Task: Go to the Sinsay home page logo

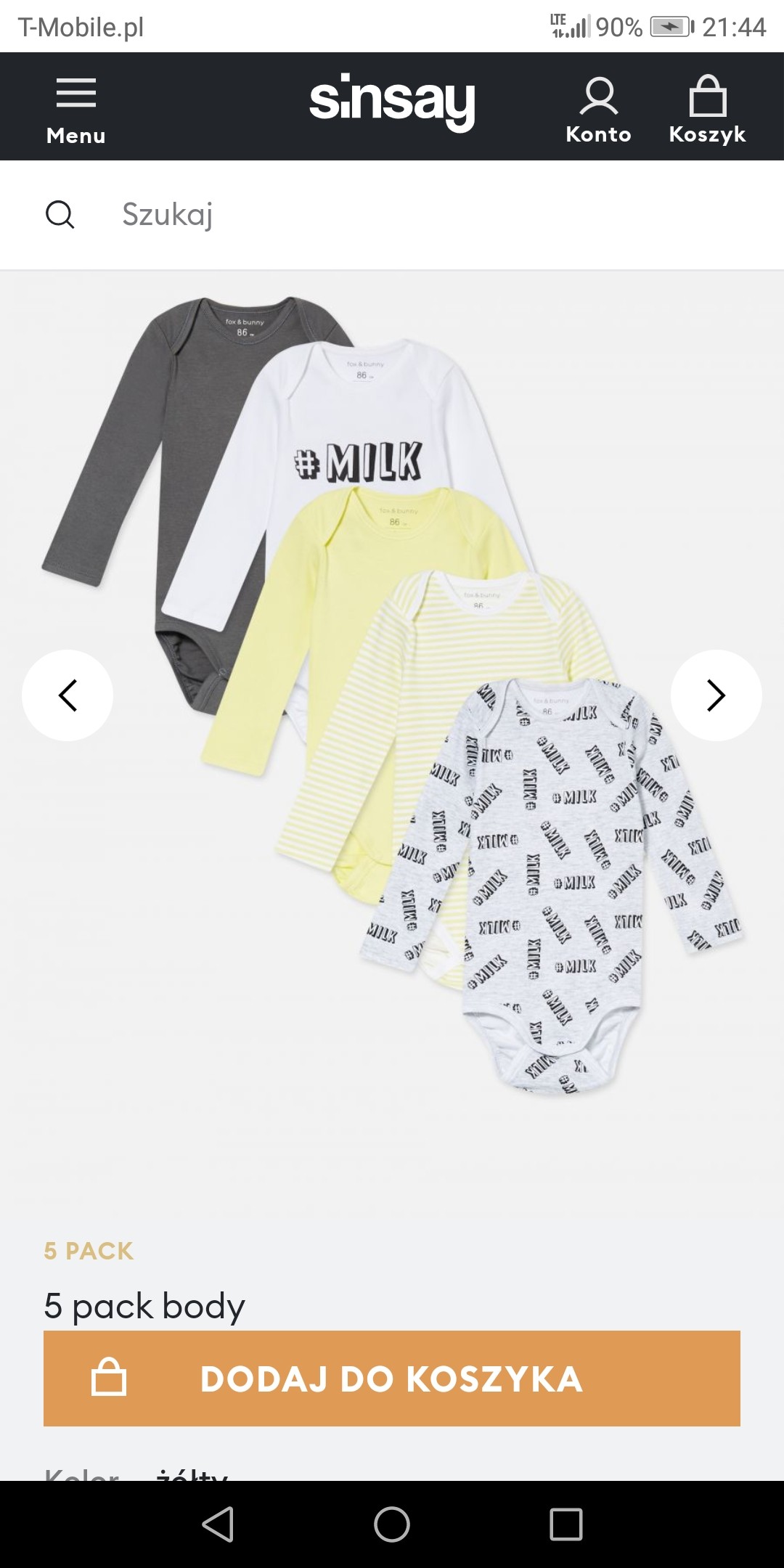Action: click(x=392, y=102)
